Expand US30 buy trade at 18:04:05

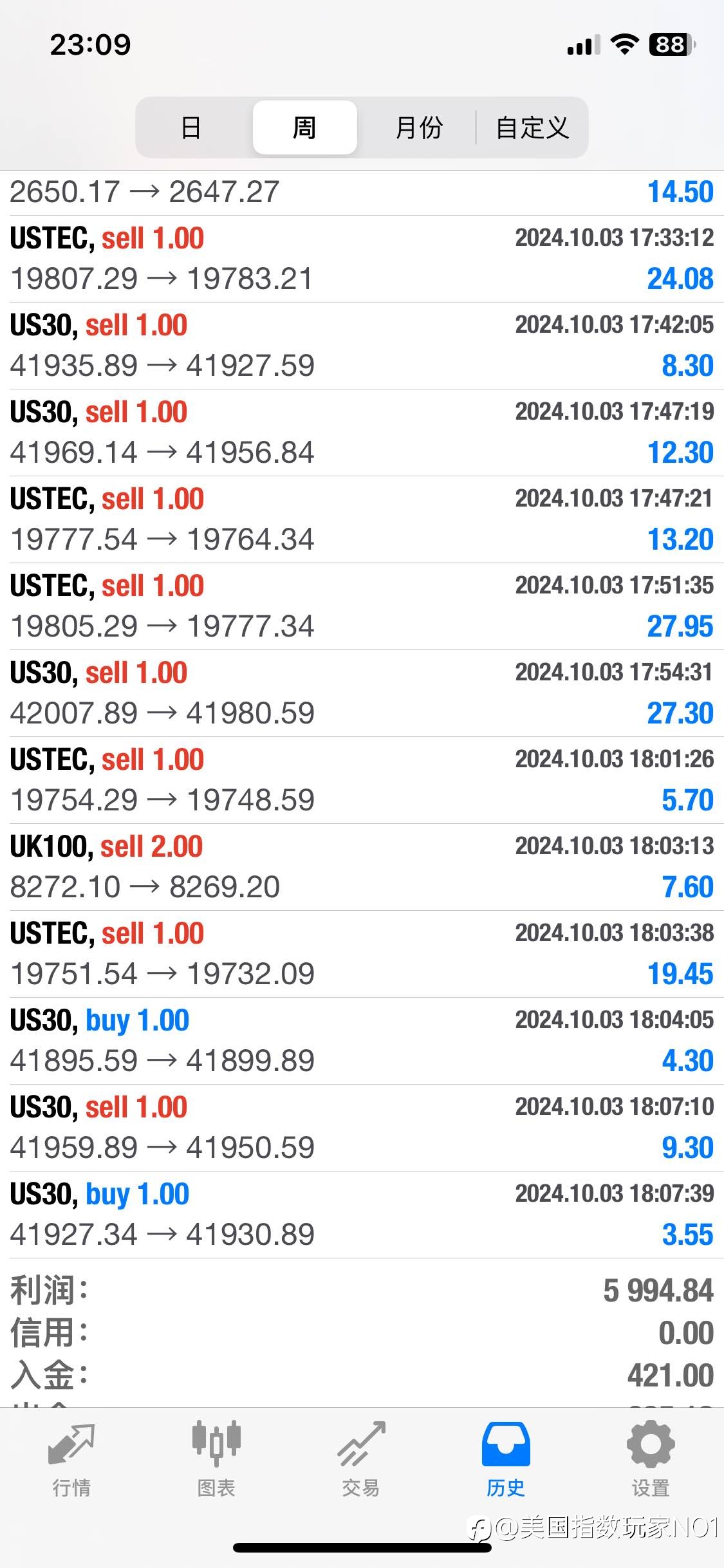tap(362, 1041)
